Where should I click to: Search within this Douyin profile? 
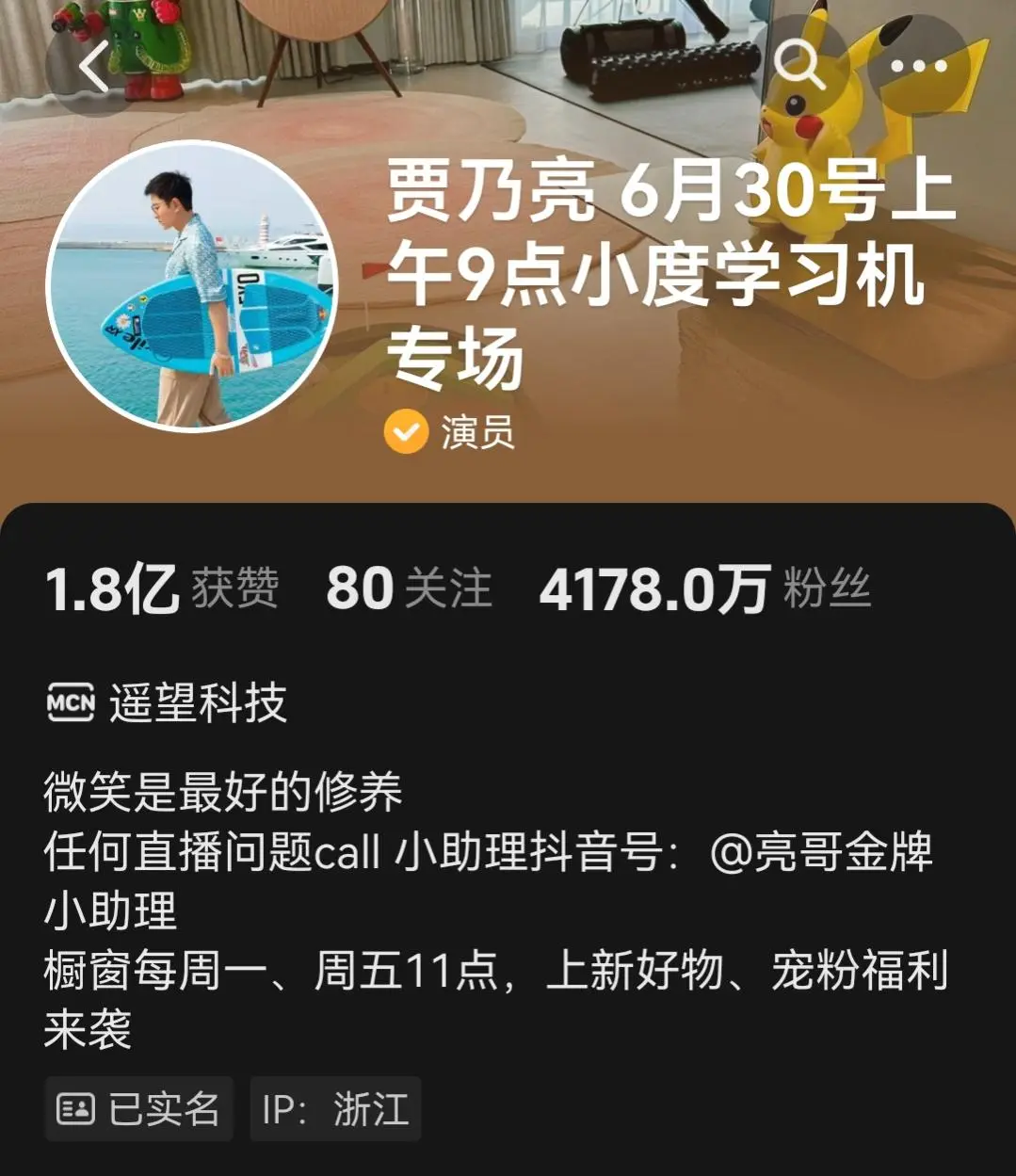799,65
